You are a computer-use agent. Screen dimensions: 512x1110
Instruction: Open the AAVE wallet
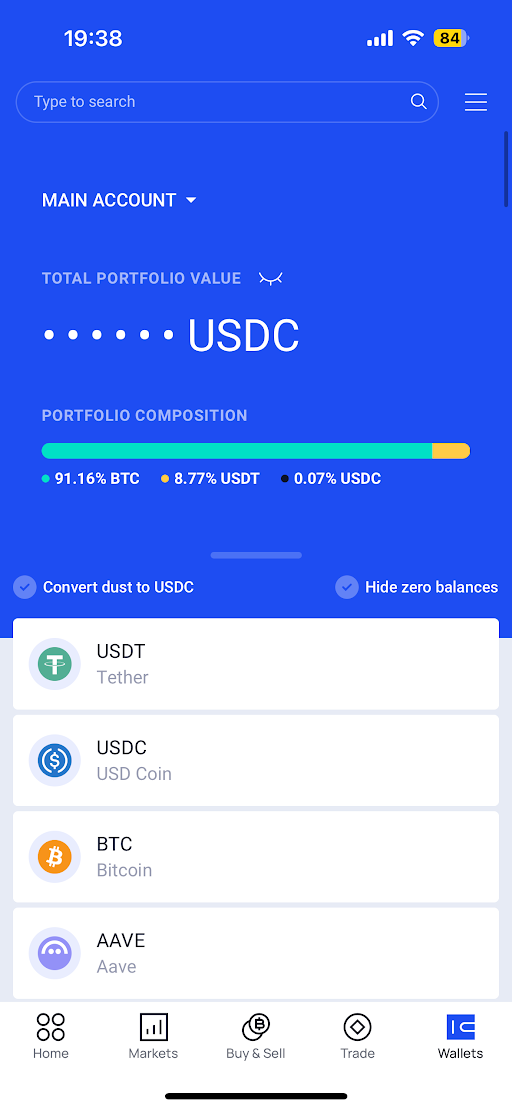click(256, 953)
